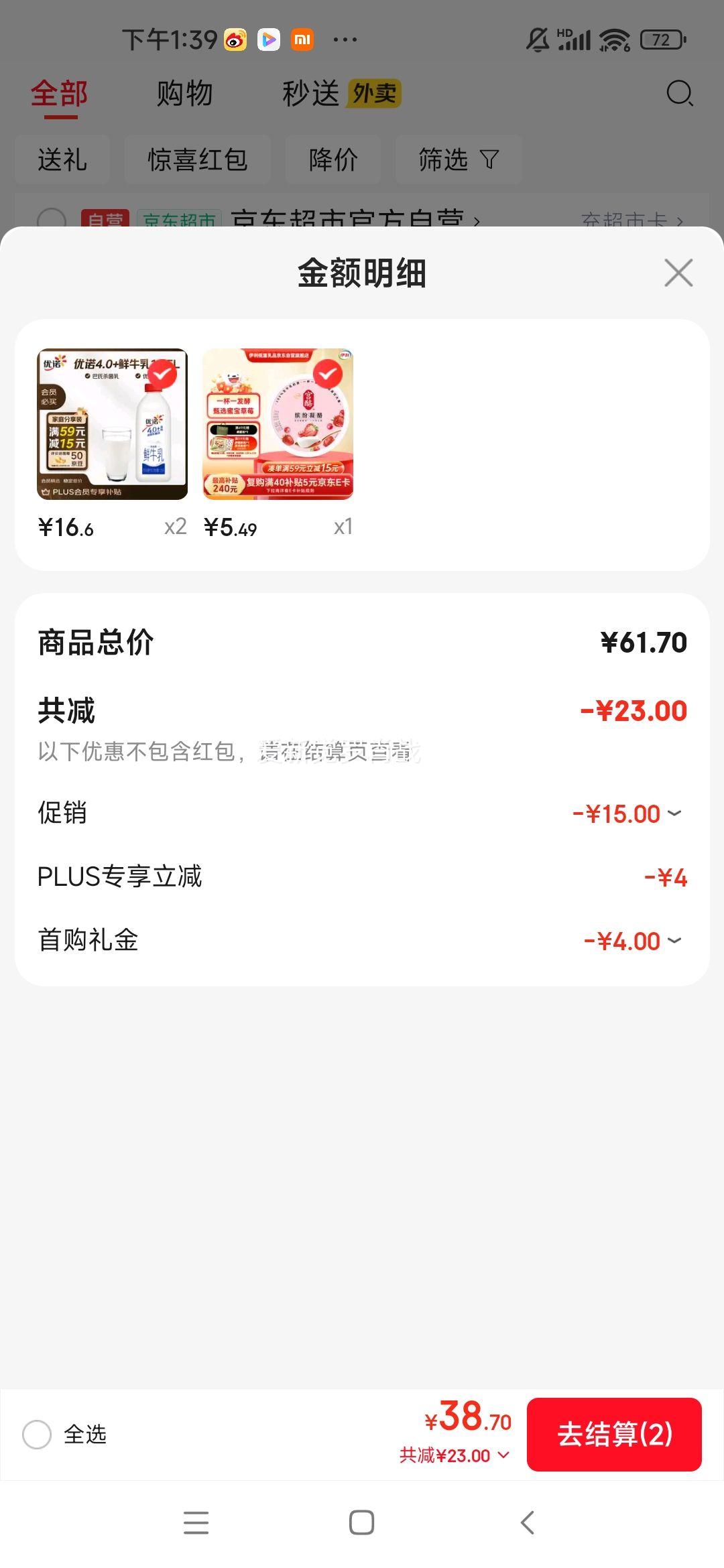Tap the yellow 外卖 badge next to 秒送
The width and height of the screenshot is (724, 1568).
[x=373, y=94]
